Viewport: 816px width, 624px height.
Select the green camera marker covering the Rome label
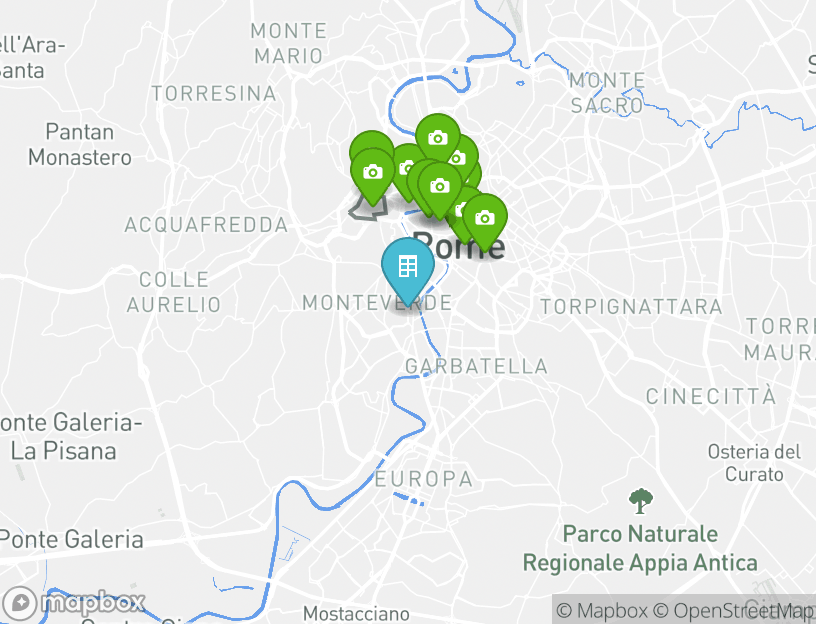pyautogui.click(x=485, y=219)
